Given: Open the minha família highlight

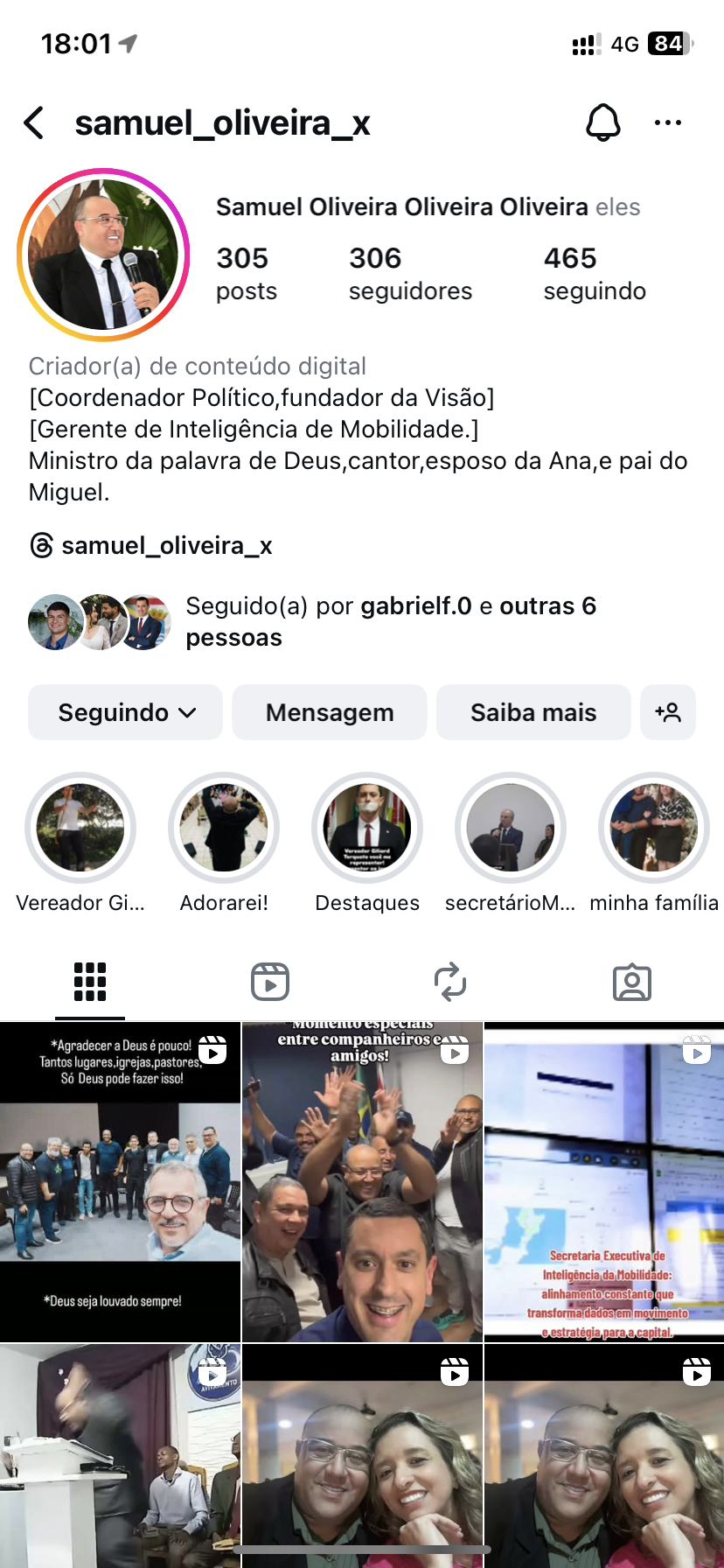Looking at the screenshot, I should [x=653, y=829].
